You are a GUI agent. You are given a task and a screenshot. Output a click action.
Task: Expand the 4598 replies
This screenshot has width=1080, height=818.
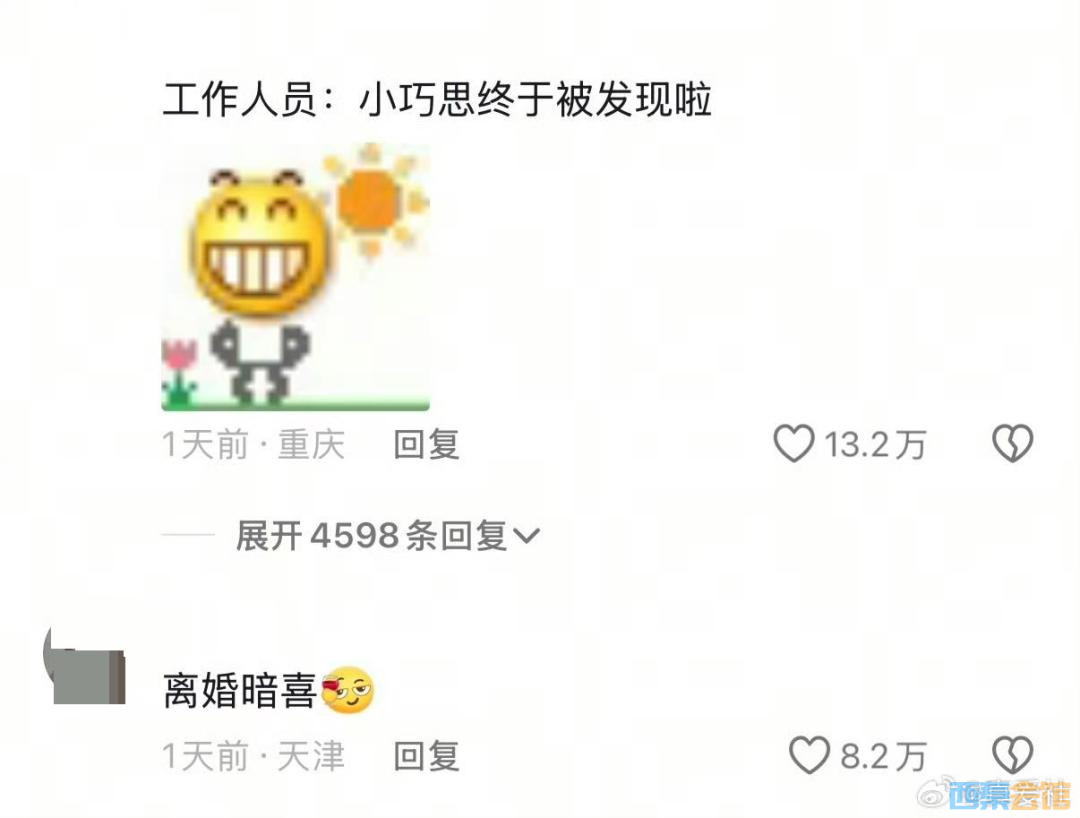[x=388, y=537]
